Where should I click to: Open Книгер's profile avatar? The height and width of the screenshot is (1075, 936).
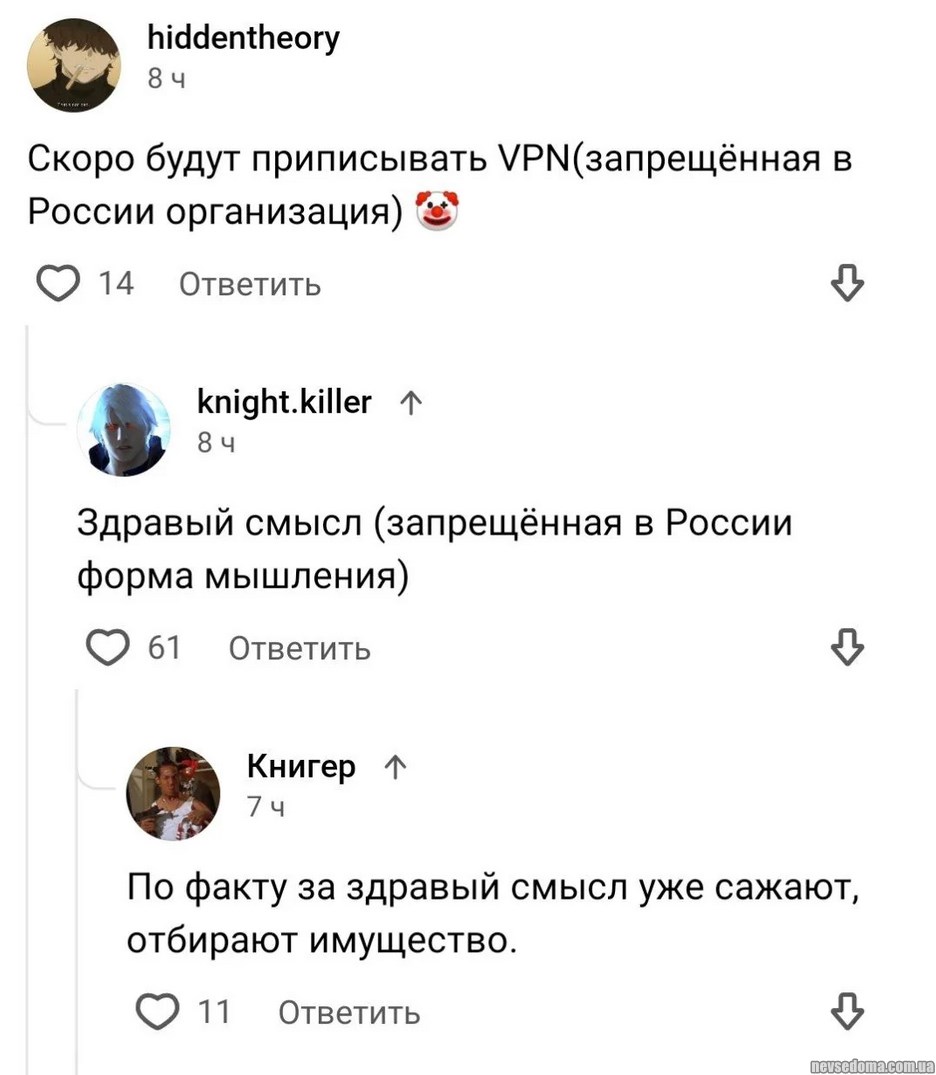point(173,793)
